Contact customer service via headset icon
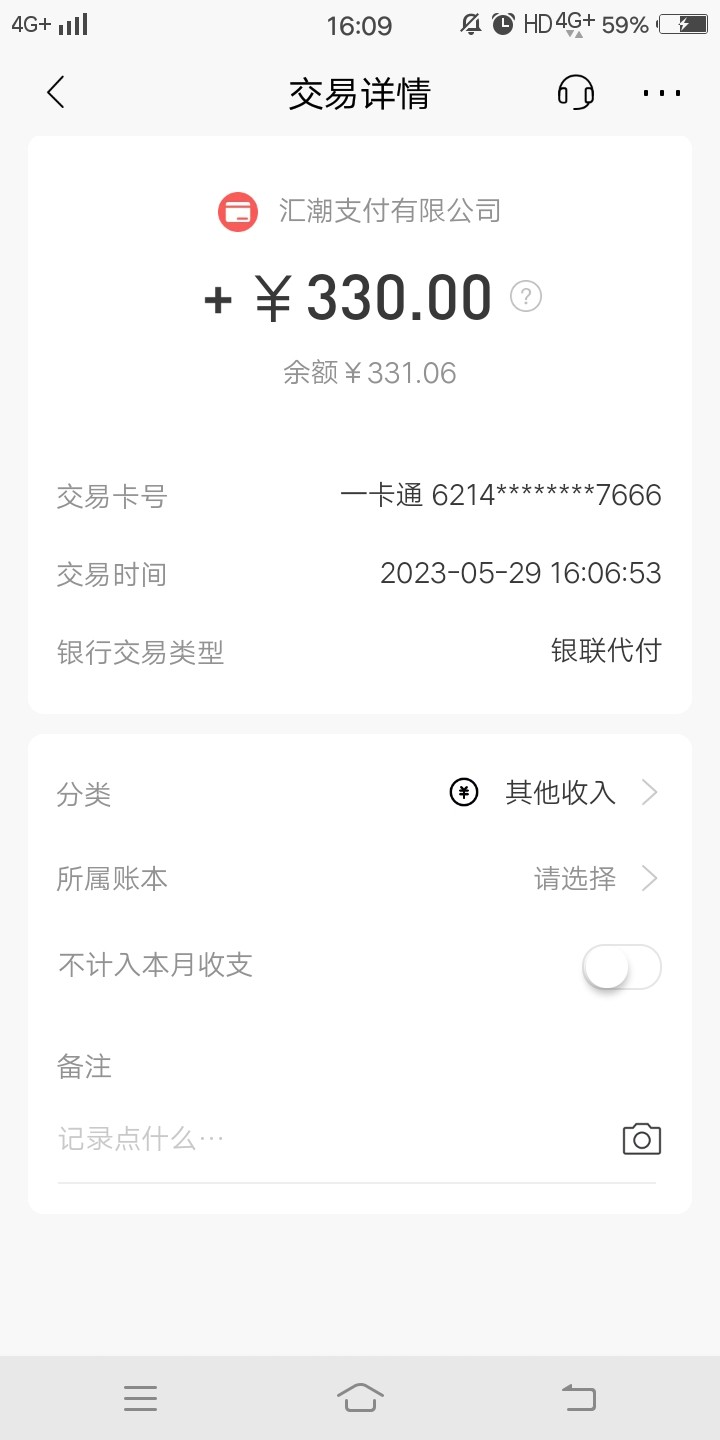Image resolution: width=720 pixels, height=1440 pixels. [575, 93]
